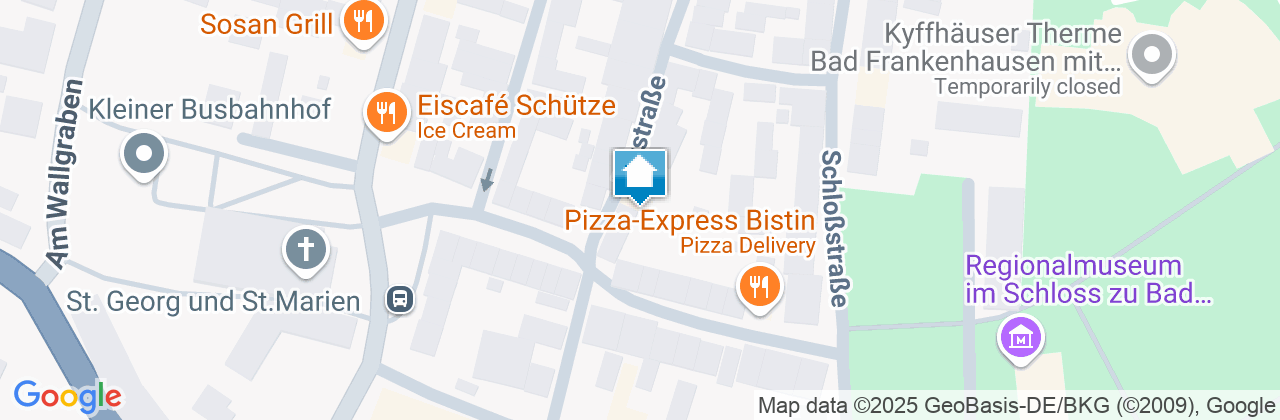Tap the bus stop icon on the map

(399, 298)
